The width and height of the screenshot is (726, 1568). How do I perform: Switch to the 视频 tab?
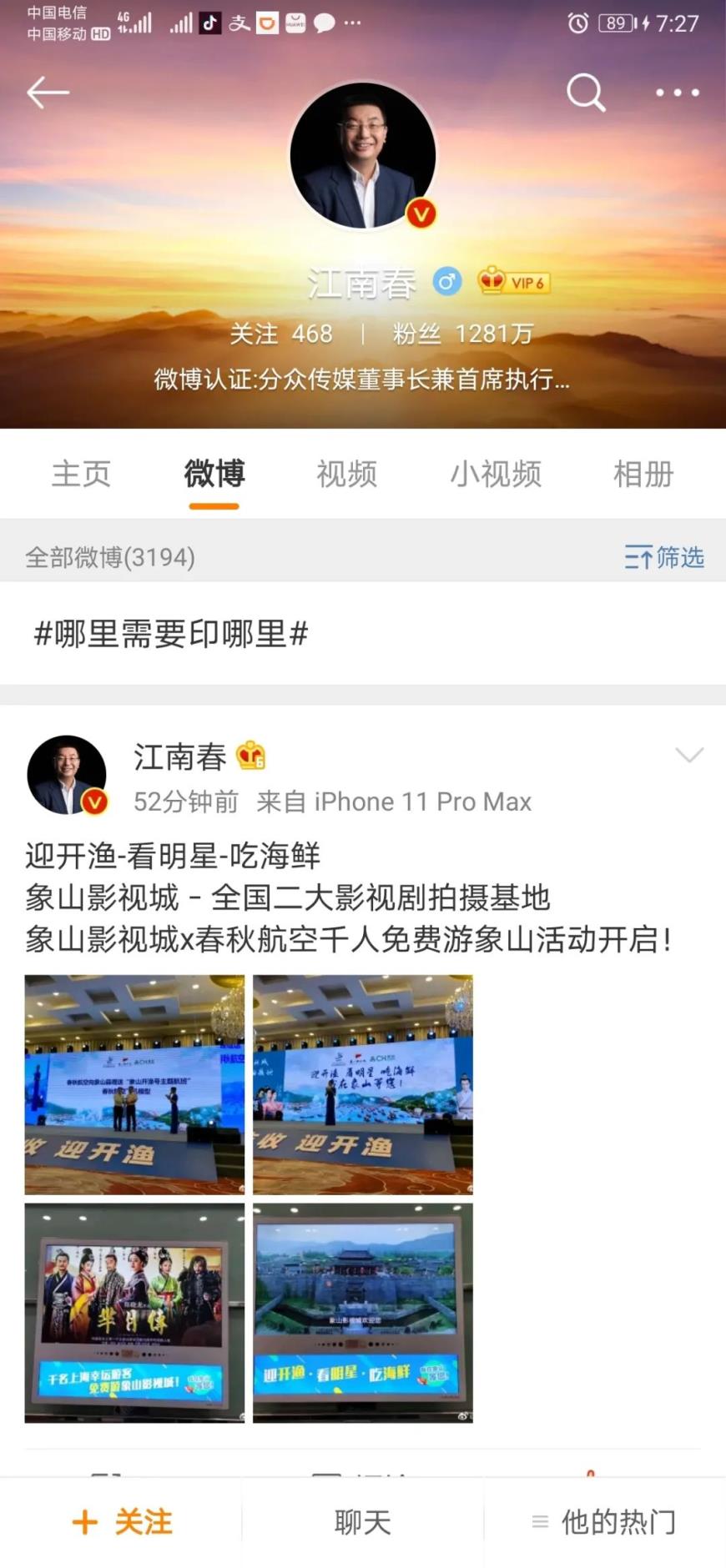coord(346,474)
